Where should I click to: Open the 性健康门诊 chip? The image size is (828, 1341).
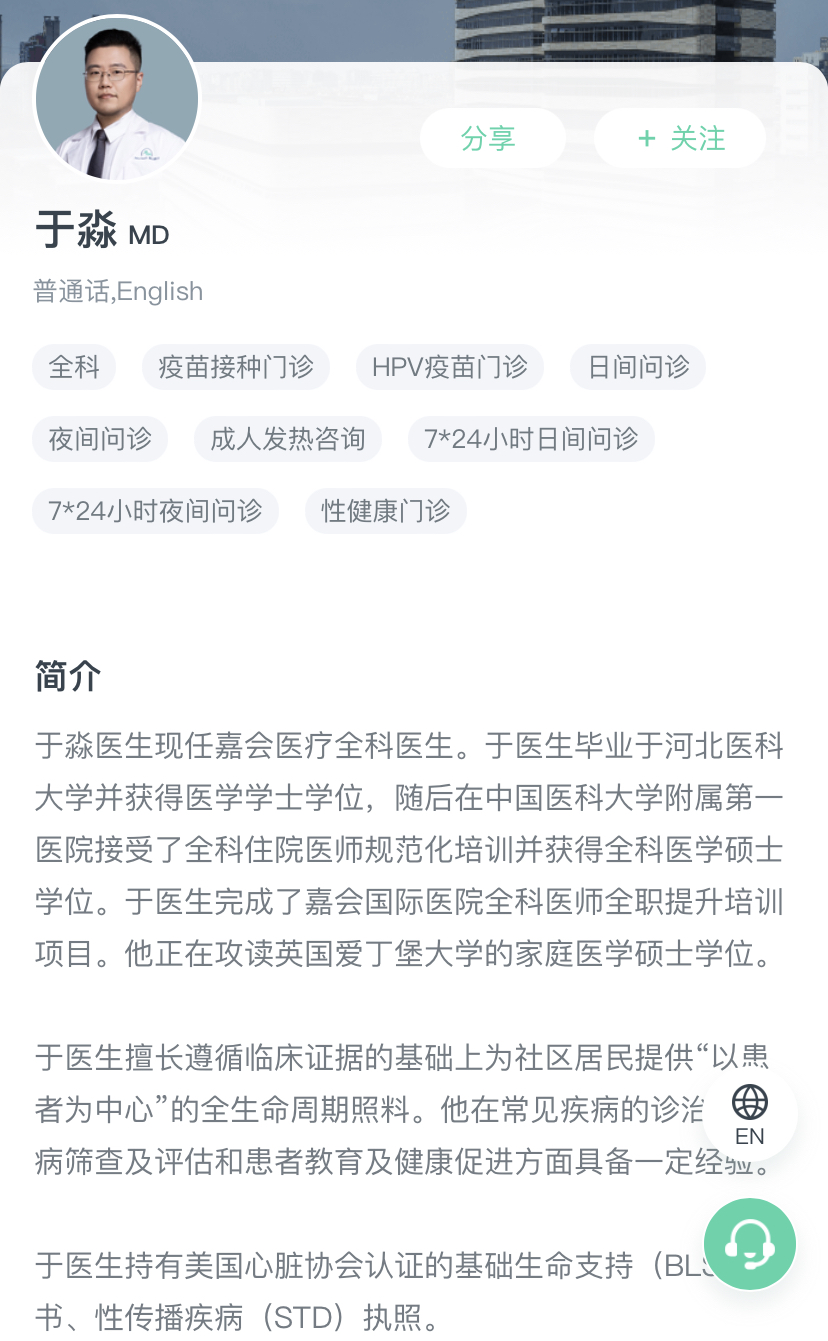click(x=386, y=511)
